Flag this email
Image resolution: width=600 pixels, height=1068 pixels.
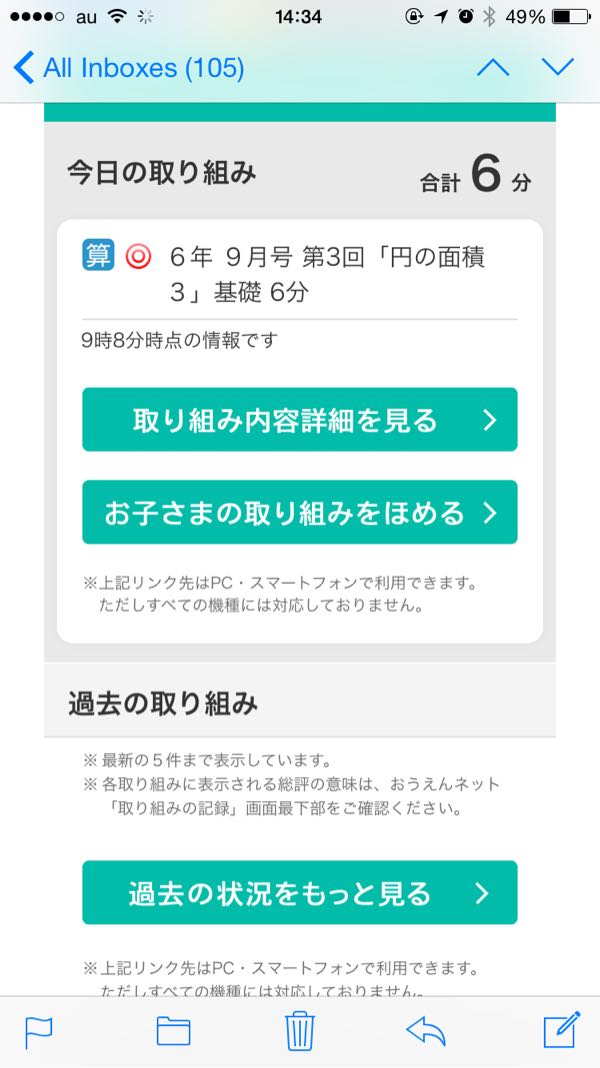click(x=39, y=1032)
